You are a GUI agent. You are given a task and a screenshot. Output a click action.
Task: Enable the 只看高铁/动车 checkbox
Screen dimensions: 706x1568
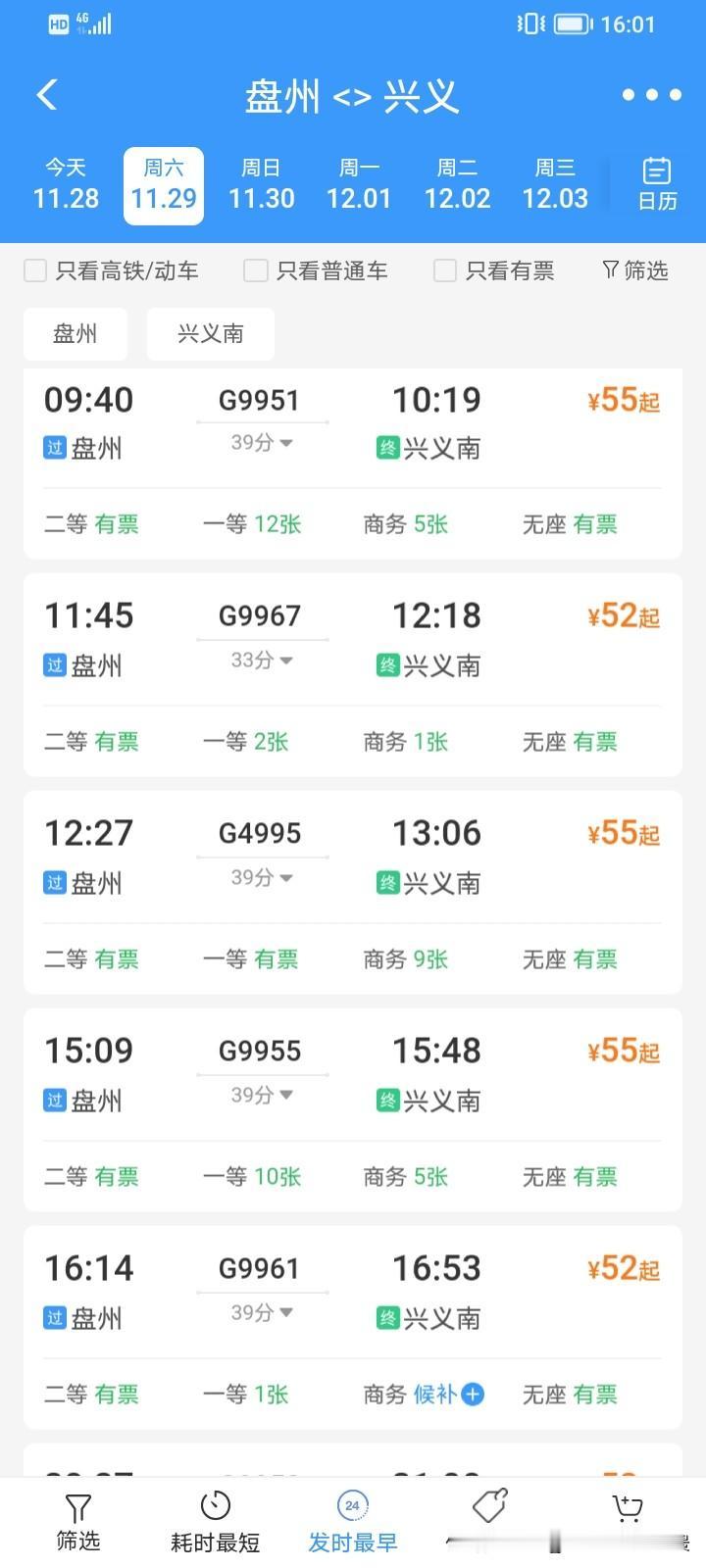click(34, 270)
